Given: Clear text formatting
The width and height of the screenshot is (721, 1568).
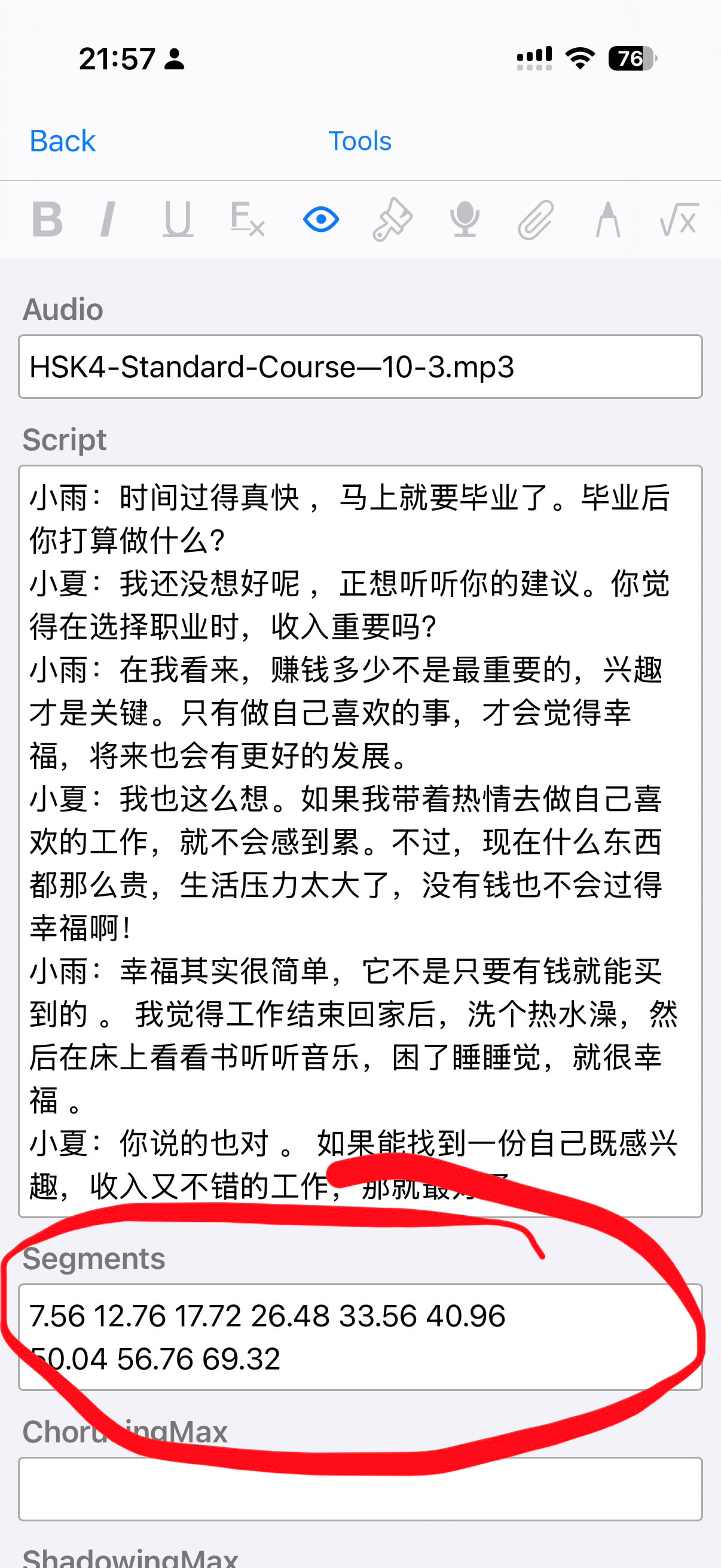Looking at the screenshot, I should 247,219.
